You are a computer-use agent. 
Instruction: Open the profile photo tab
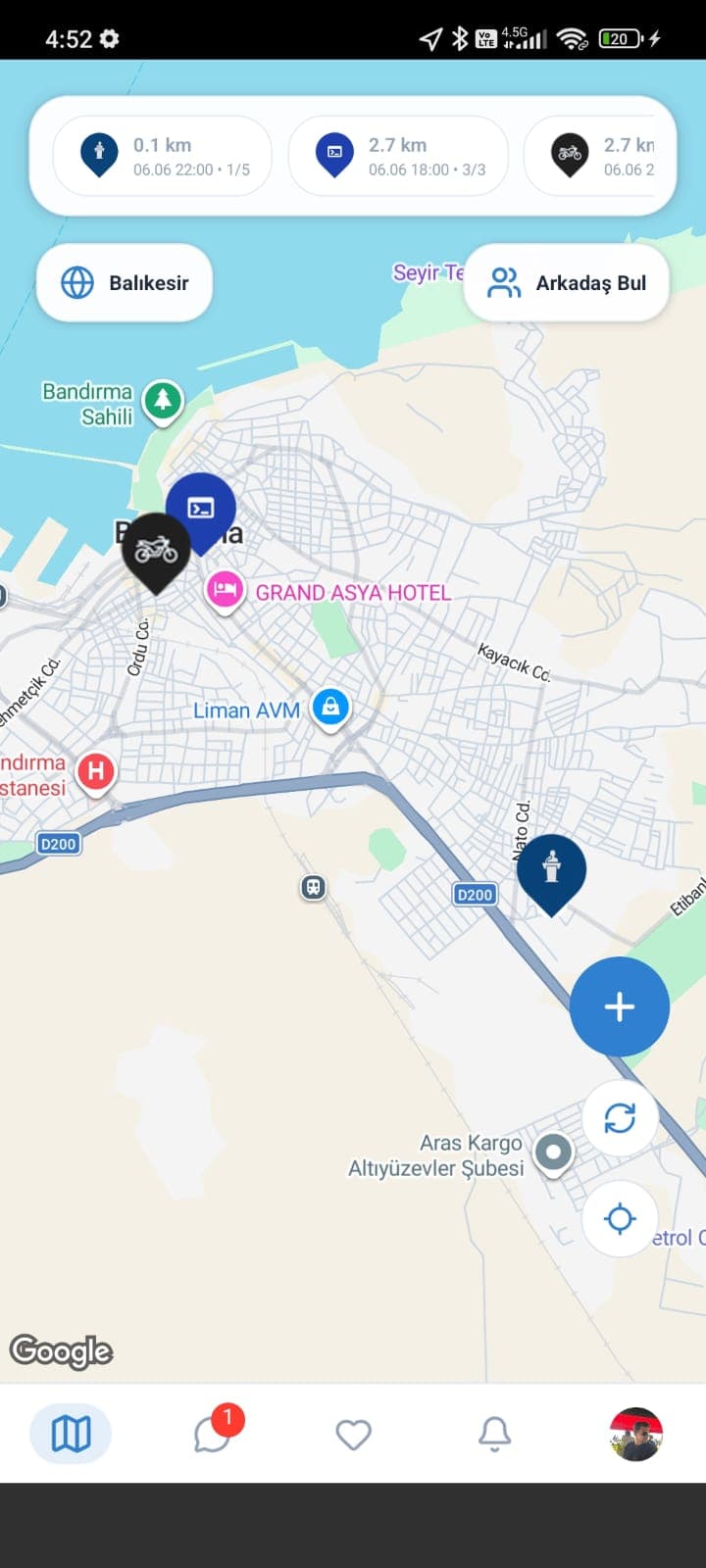click(635, 1434)
